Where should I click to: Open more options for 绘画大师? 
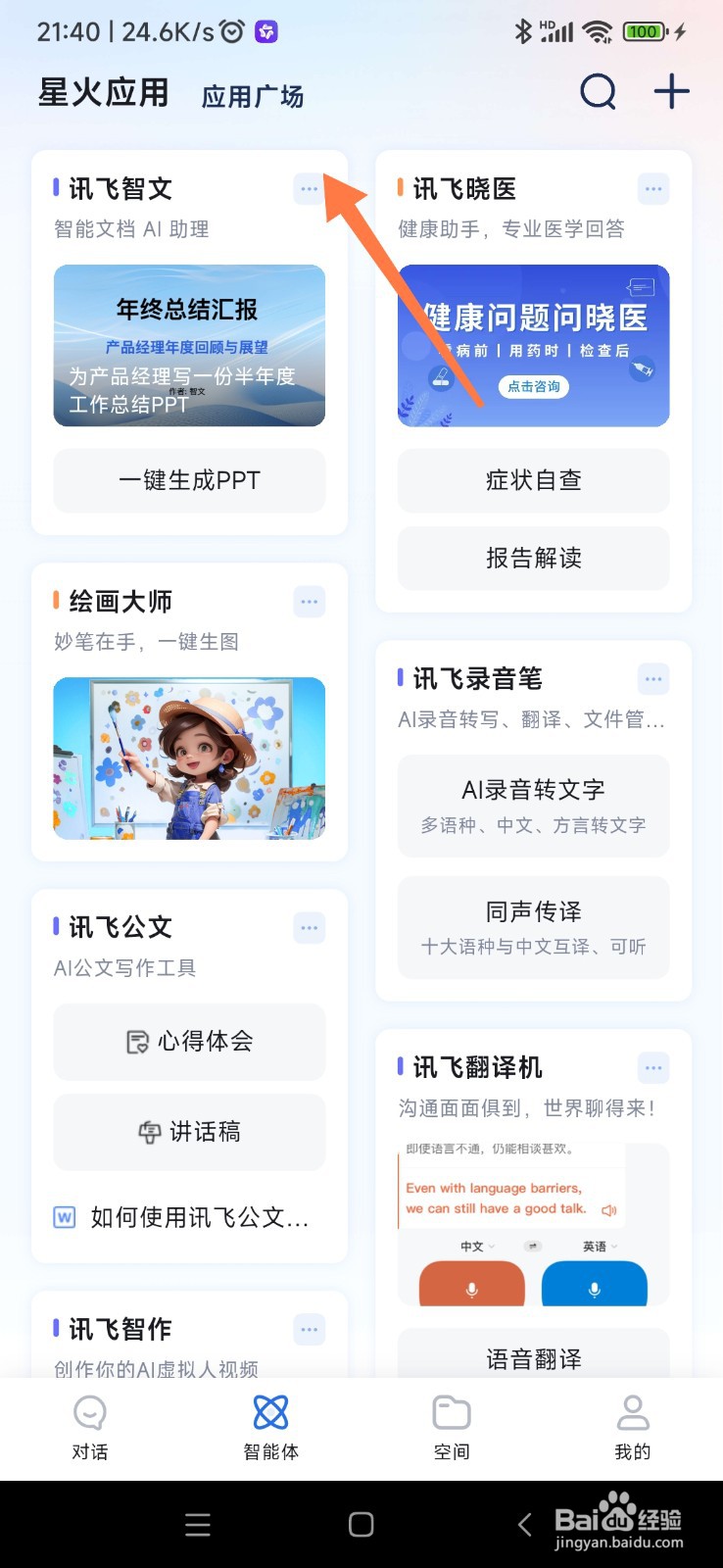[x=309, y=602]
